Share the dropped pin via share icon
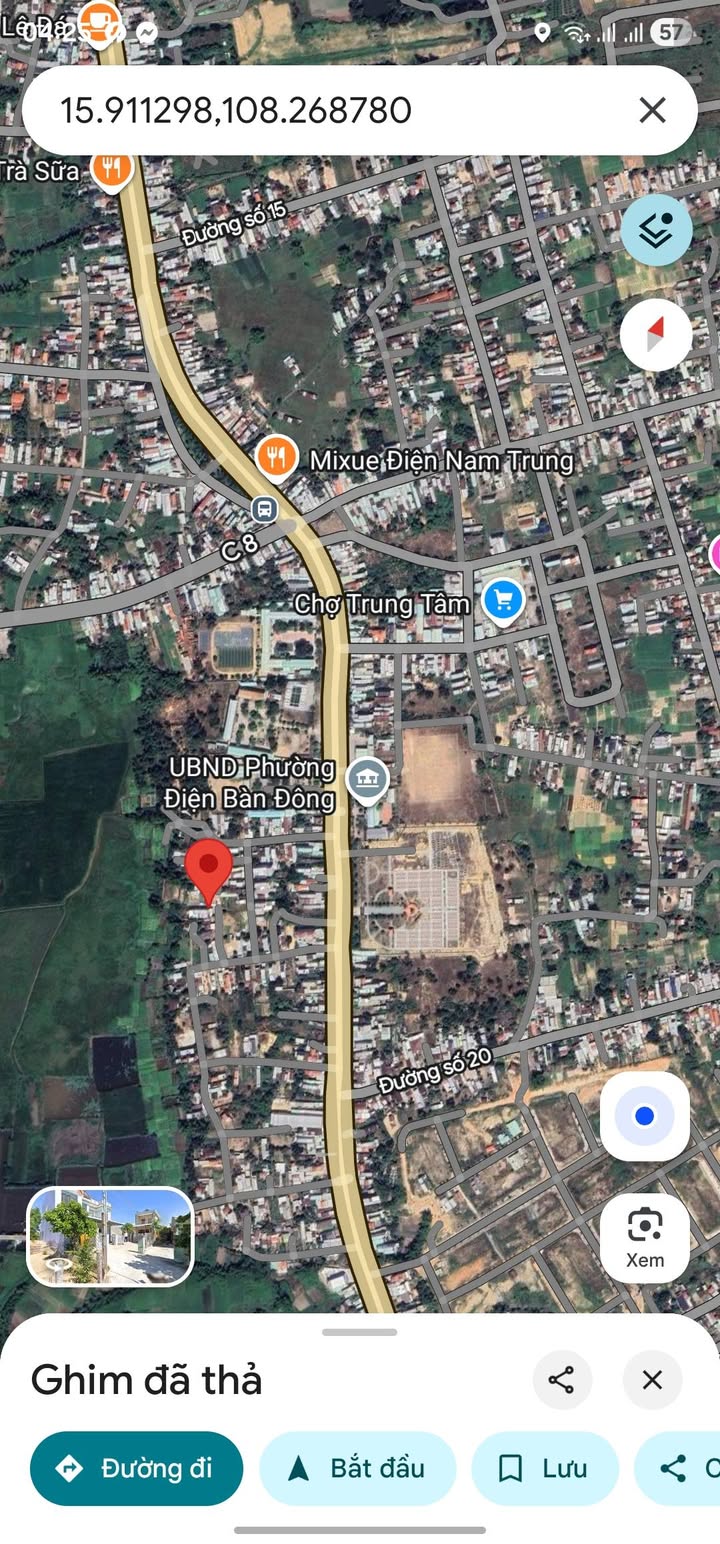 coord(561,1380)
